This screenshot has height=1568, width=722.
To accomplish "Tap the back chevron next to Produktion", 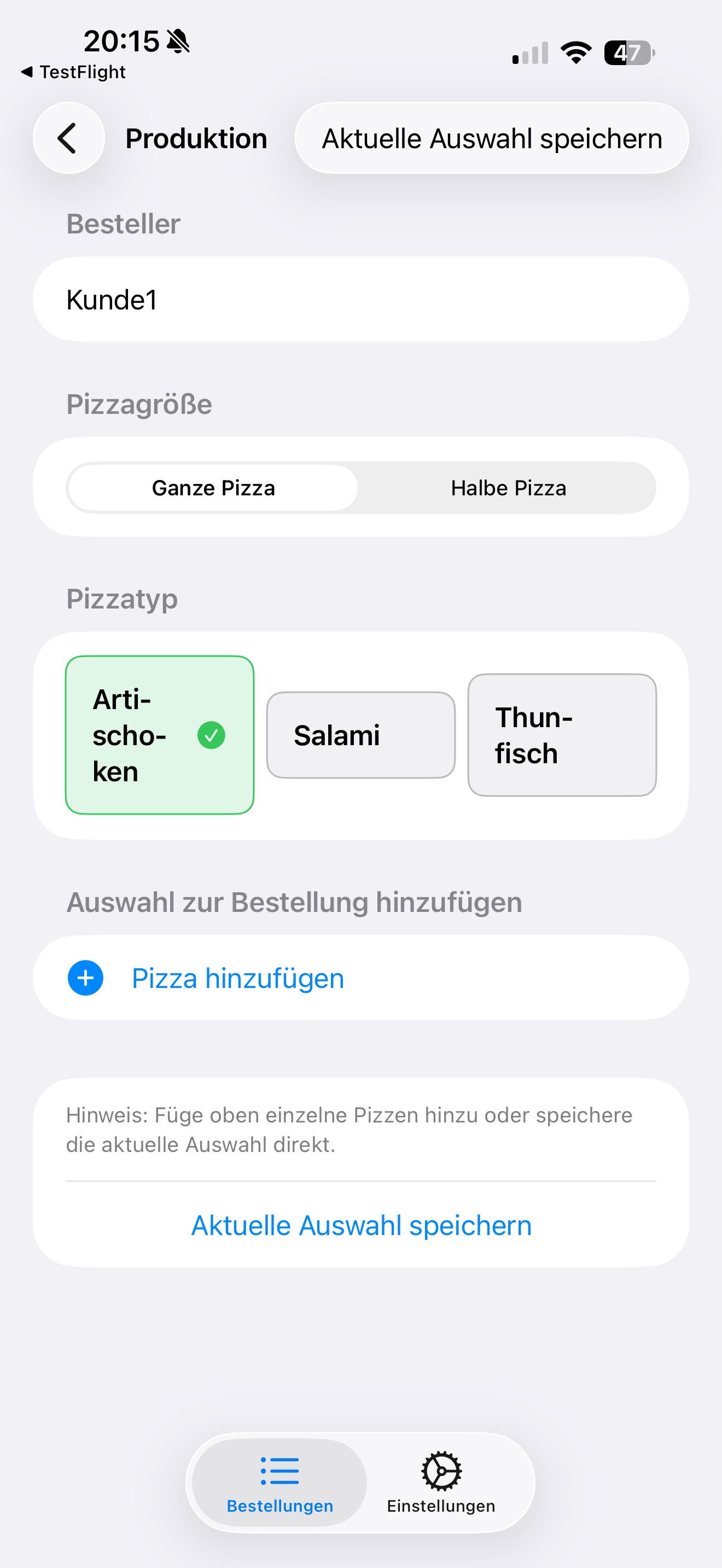I will pos(68,138).
